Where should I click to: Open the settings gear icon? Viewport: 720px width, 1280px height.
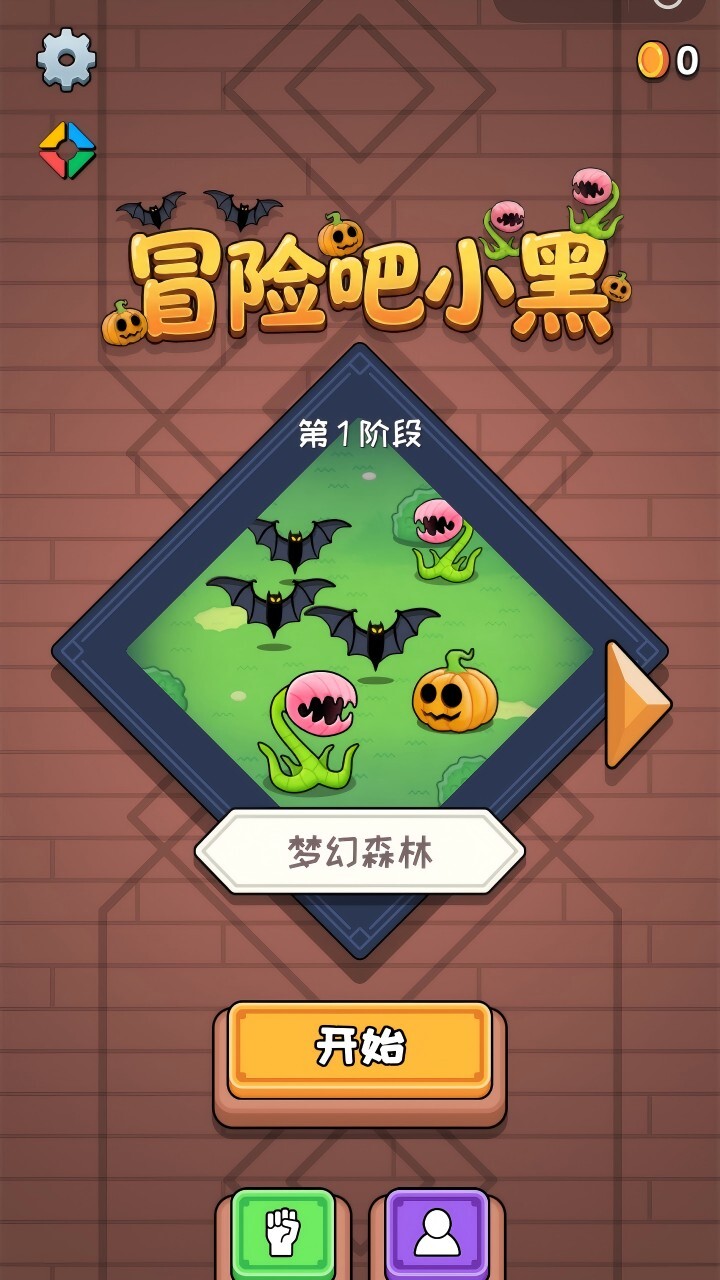(67, 60)
